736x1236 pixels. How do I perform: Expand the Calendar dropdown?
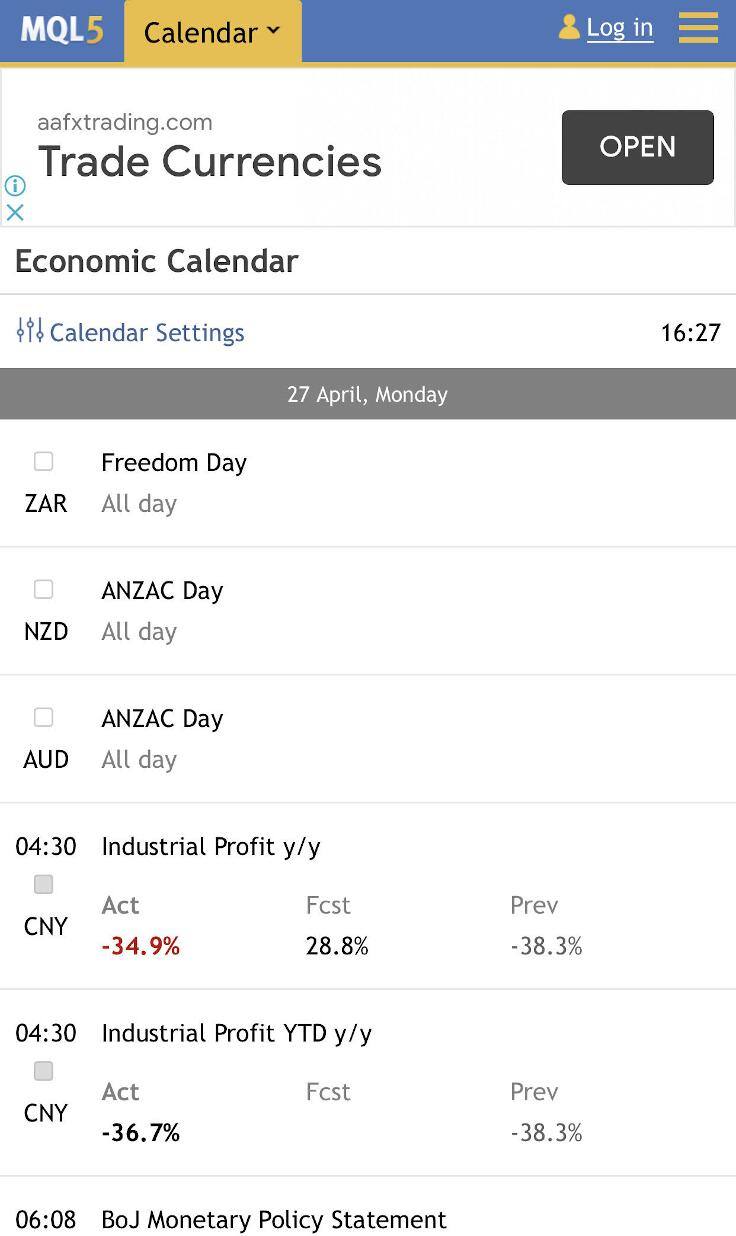212,32
